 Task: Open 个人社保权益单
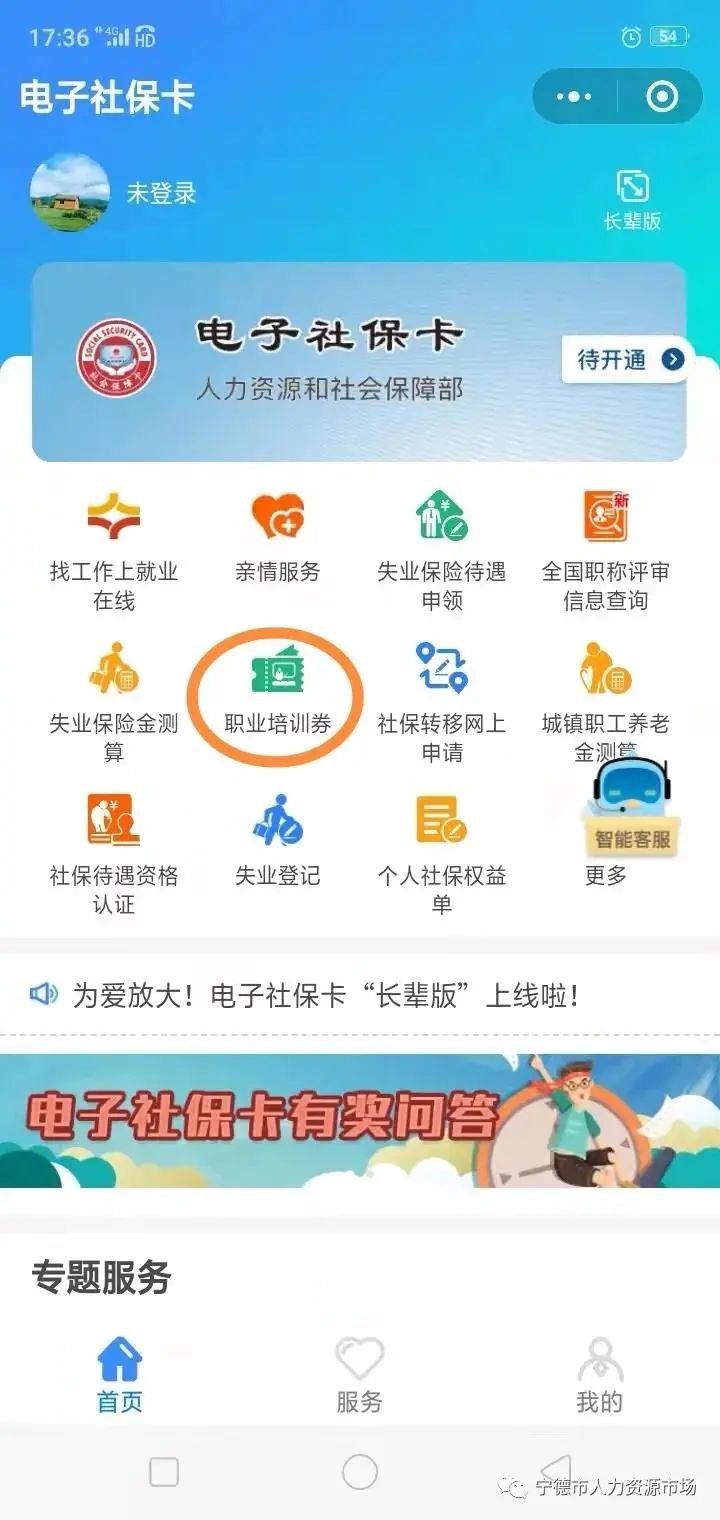441,852
